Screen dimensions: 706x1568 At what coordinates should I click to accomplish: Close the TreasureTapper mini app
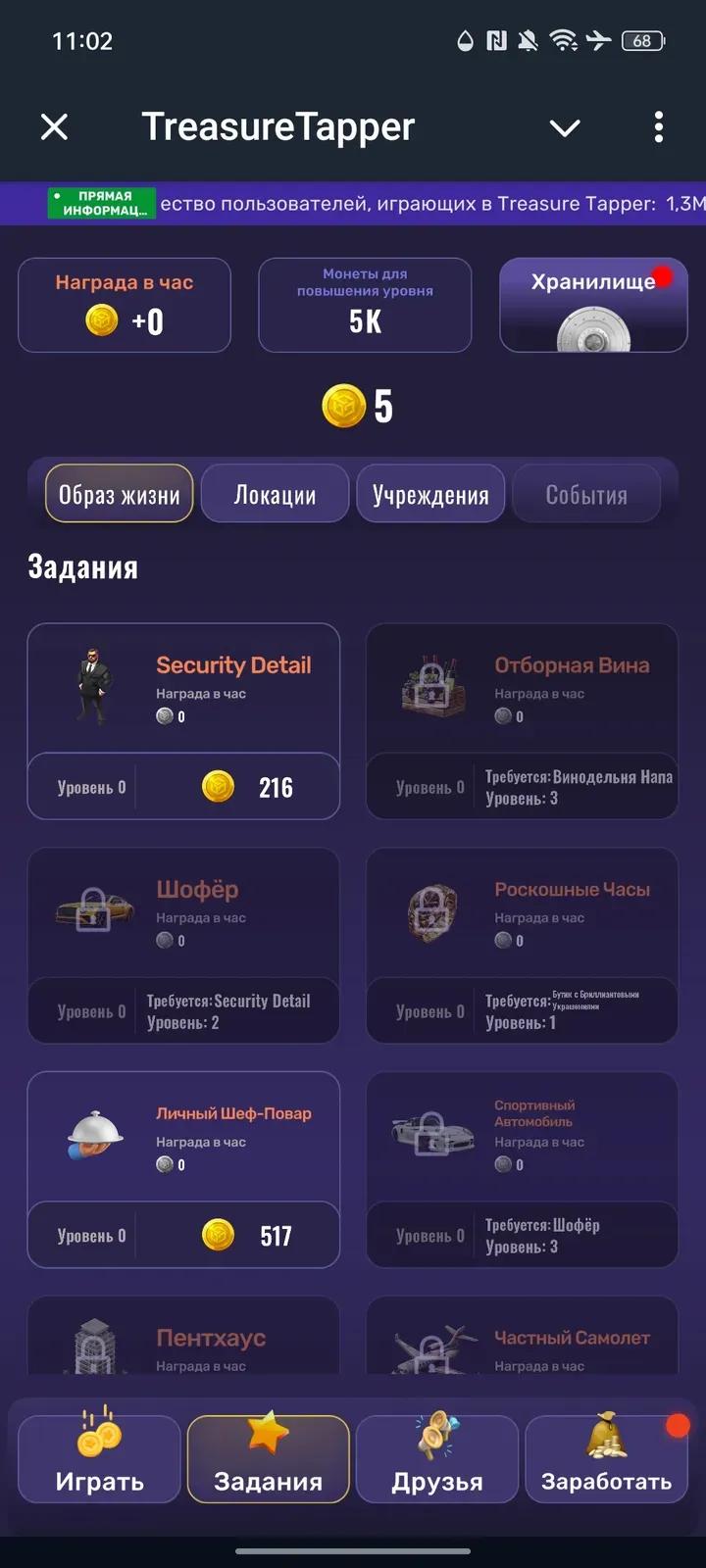55,126
